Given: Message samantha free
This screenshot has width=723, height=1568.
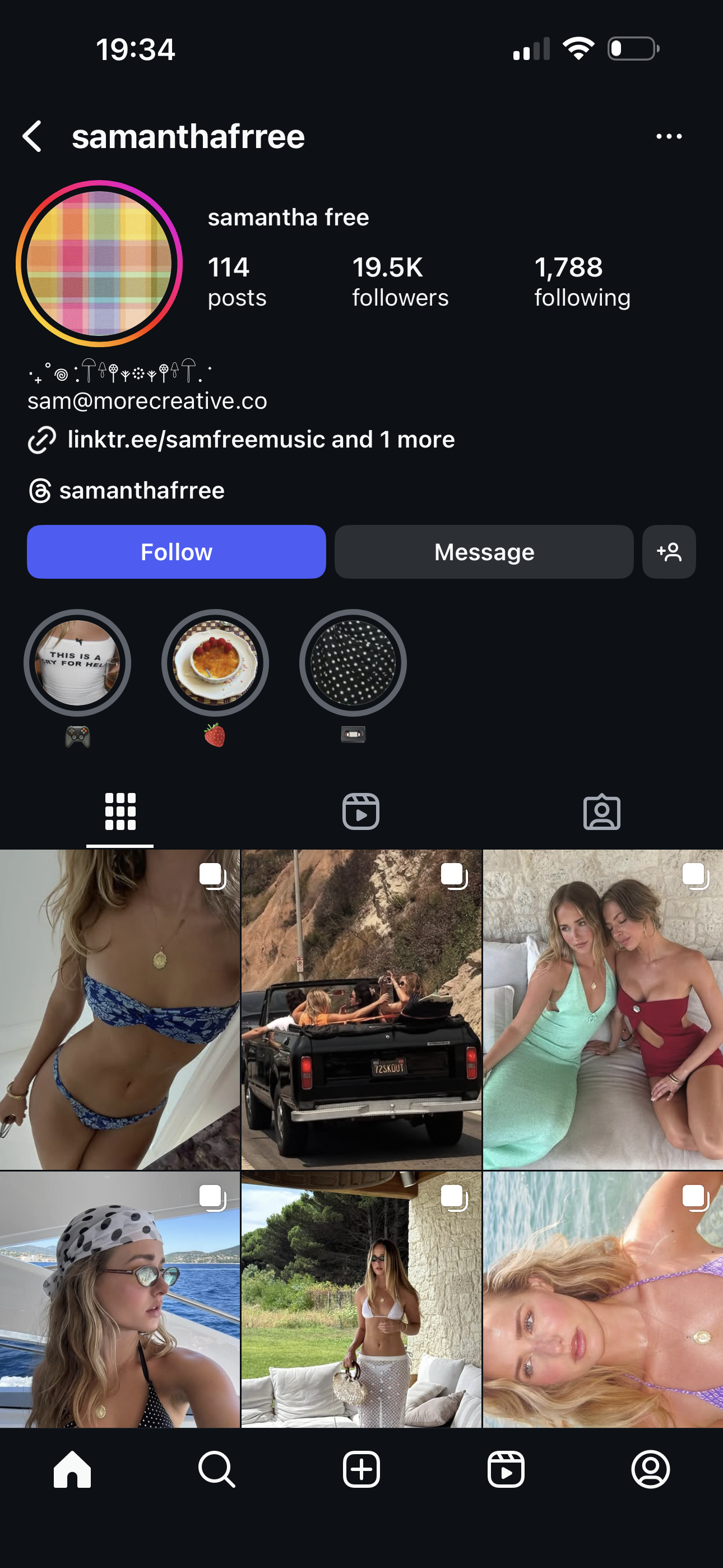Looking at the screenshot, I should (484, 551).
